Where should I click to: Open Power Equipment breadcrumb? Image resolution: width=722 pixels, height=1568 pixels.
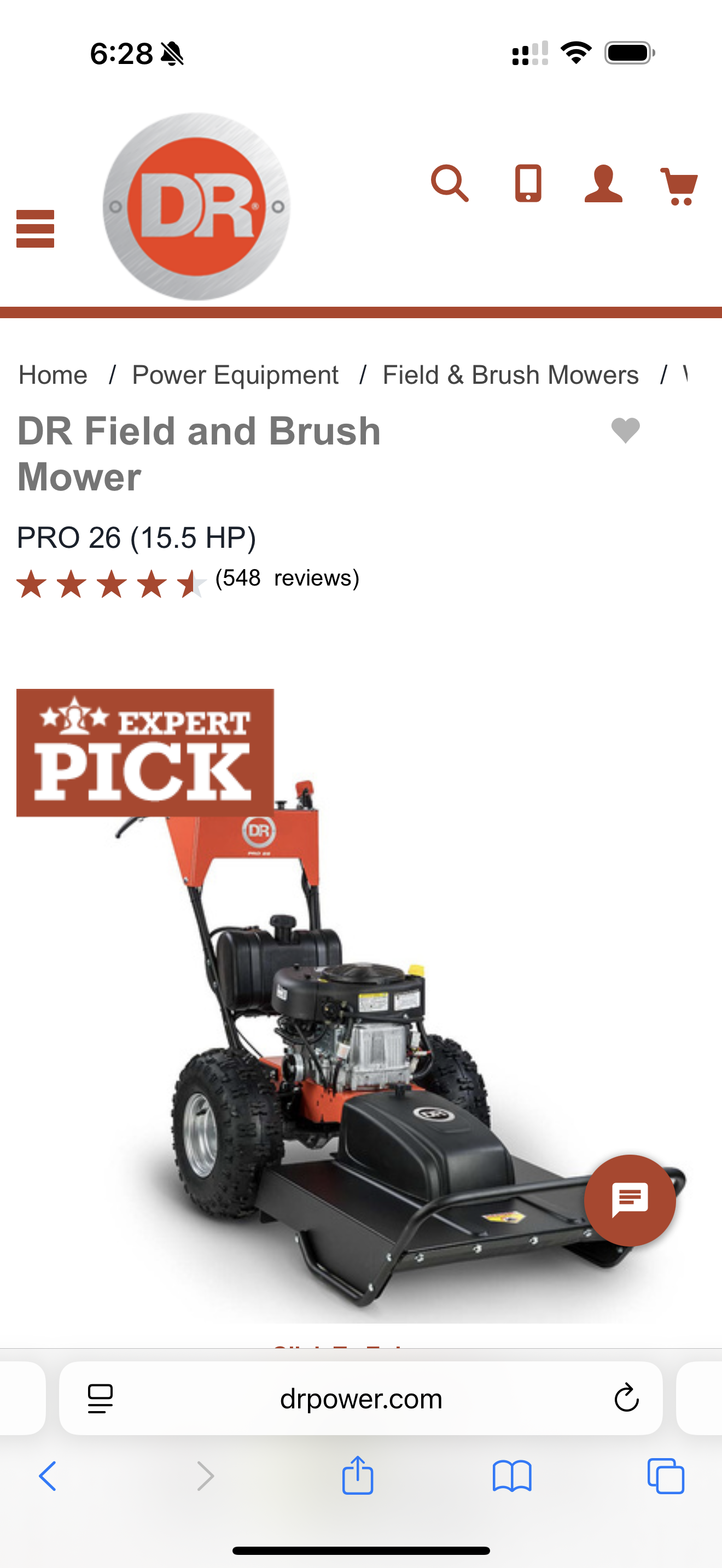click(235, 375)
